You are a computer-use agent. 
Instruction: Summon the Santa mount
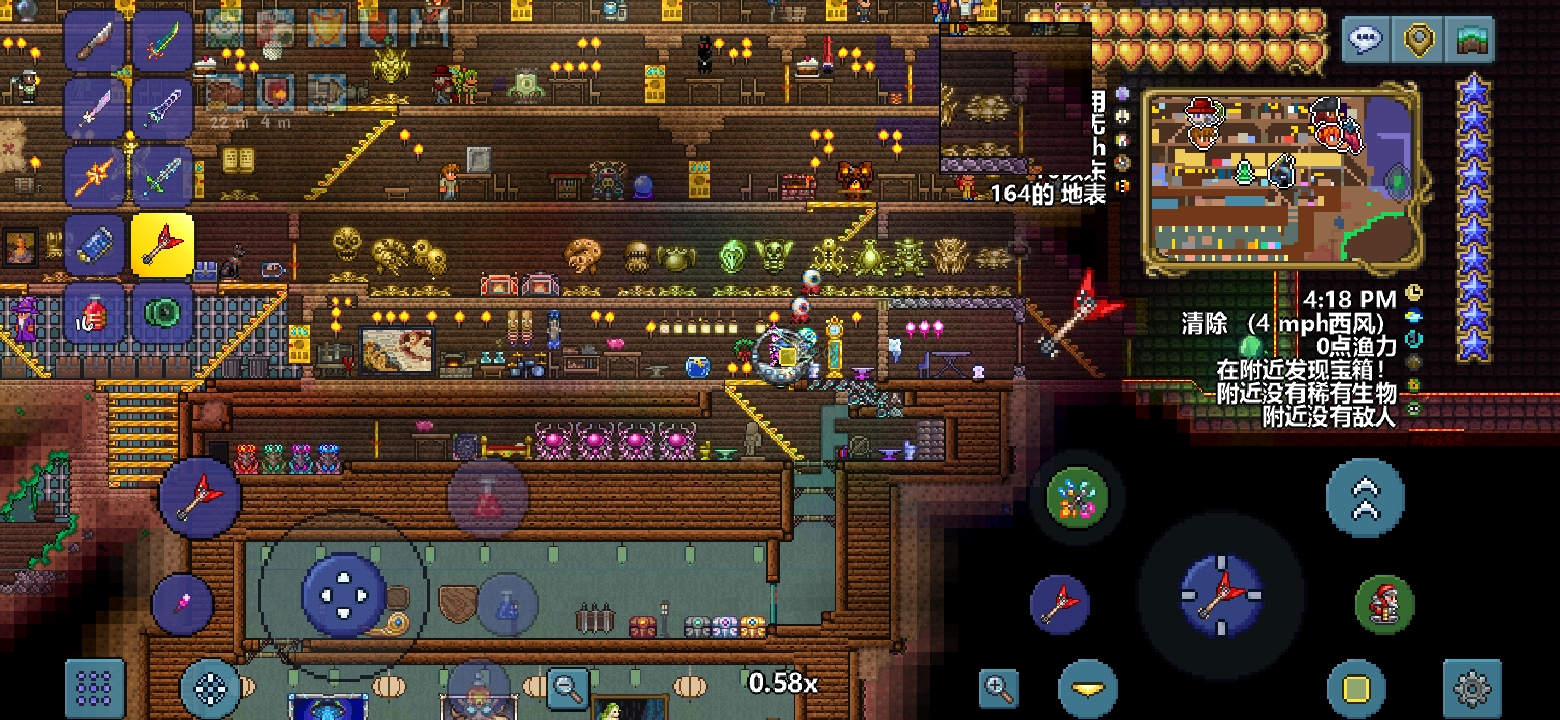[1384, 605]
